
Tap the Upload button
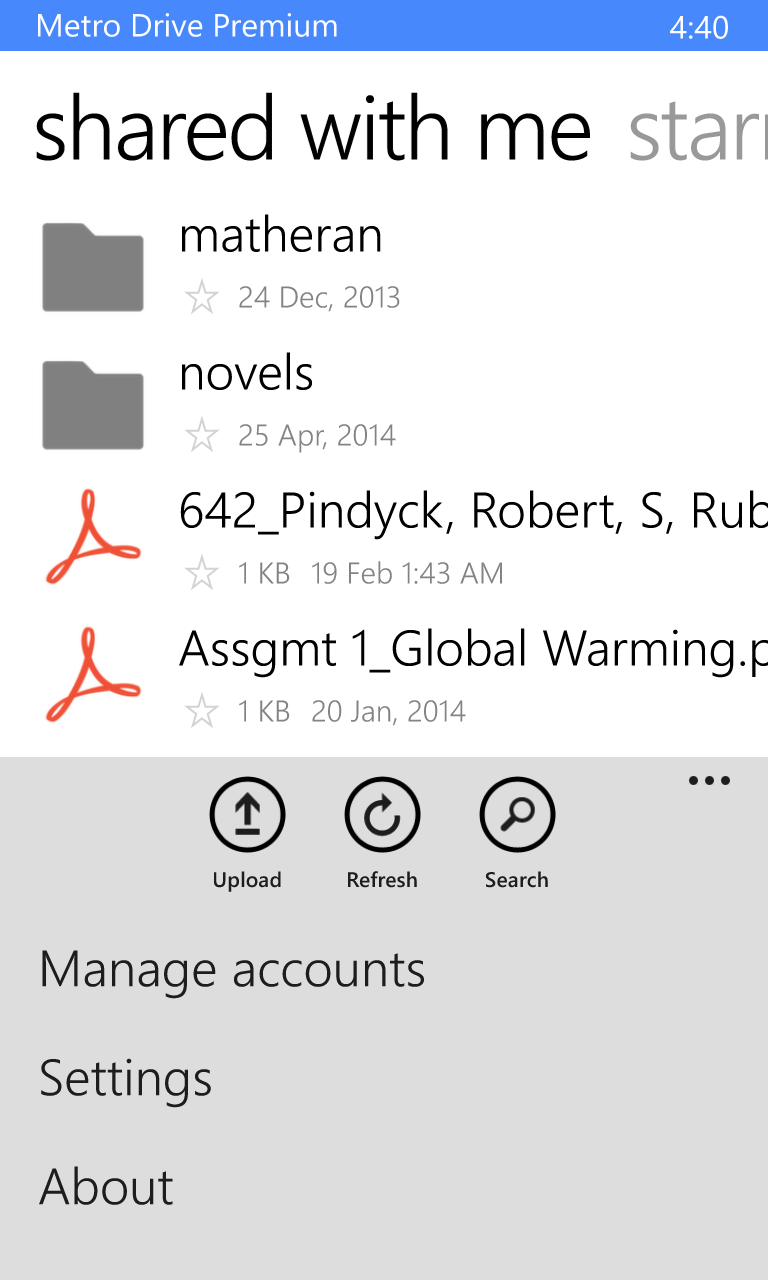pyautogui.click(x=247, y=816)
